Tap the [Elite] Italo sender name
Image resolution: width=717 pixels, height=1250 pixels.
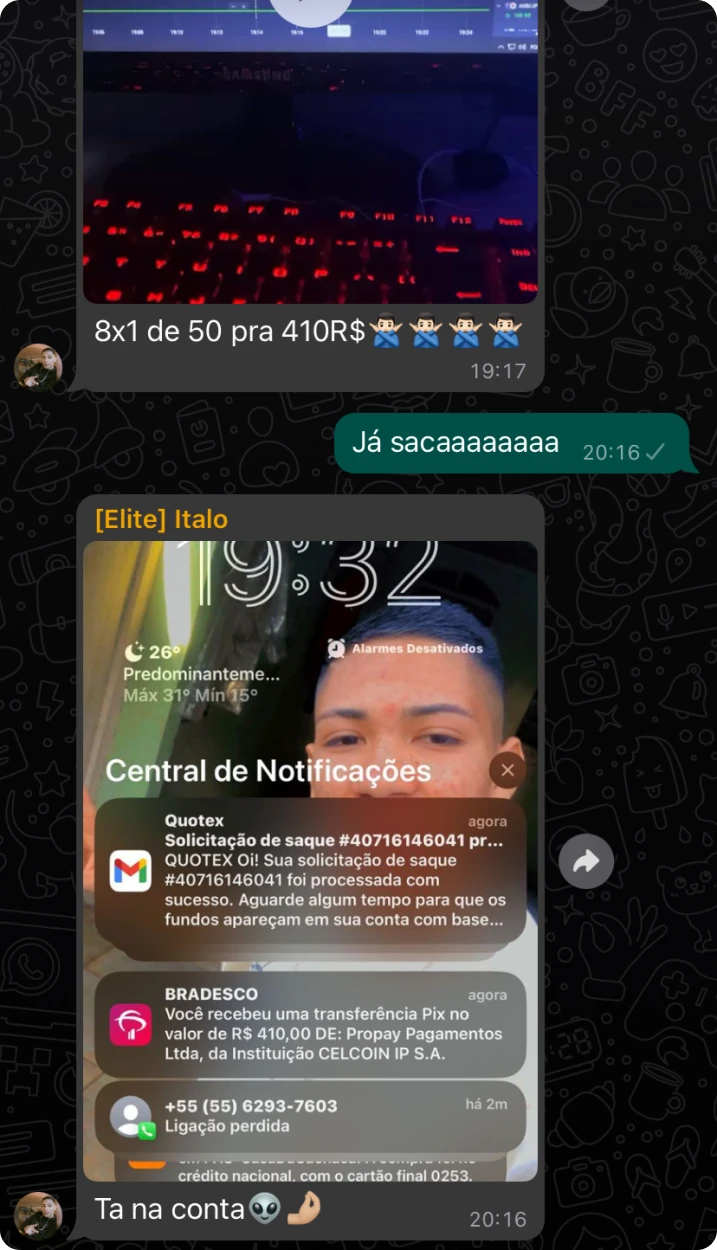[161, 519]
